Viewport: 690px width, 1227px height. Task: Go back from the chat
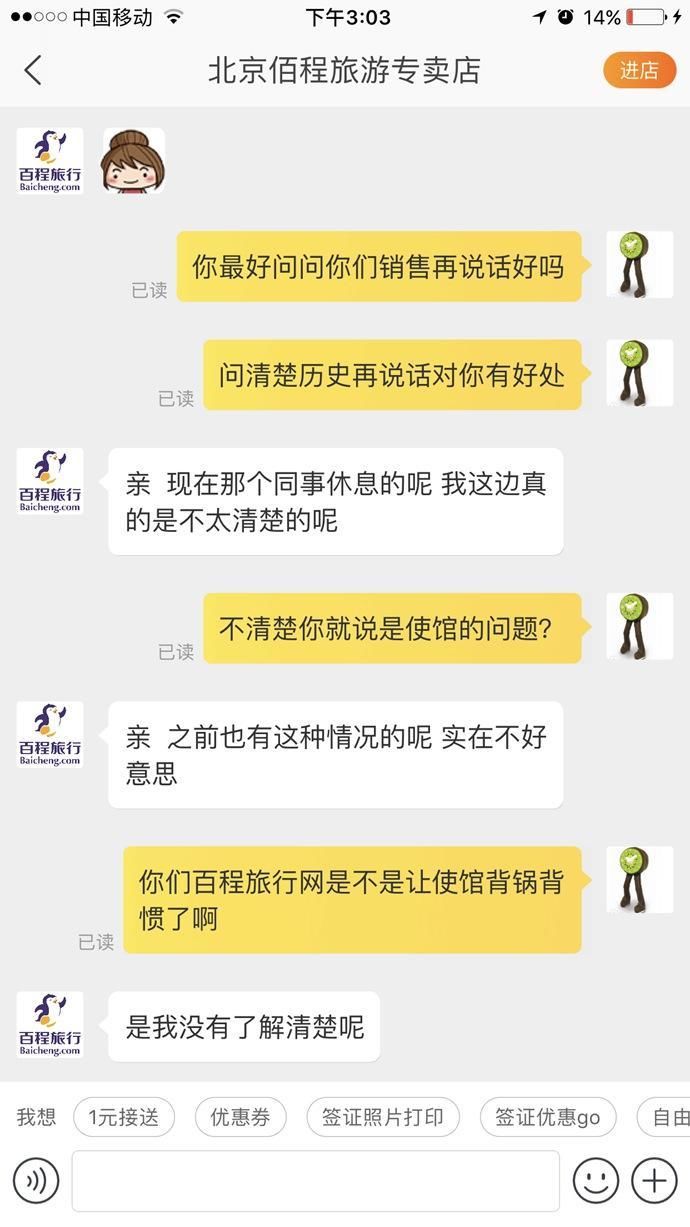[33, 71]
